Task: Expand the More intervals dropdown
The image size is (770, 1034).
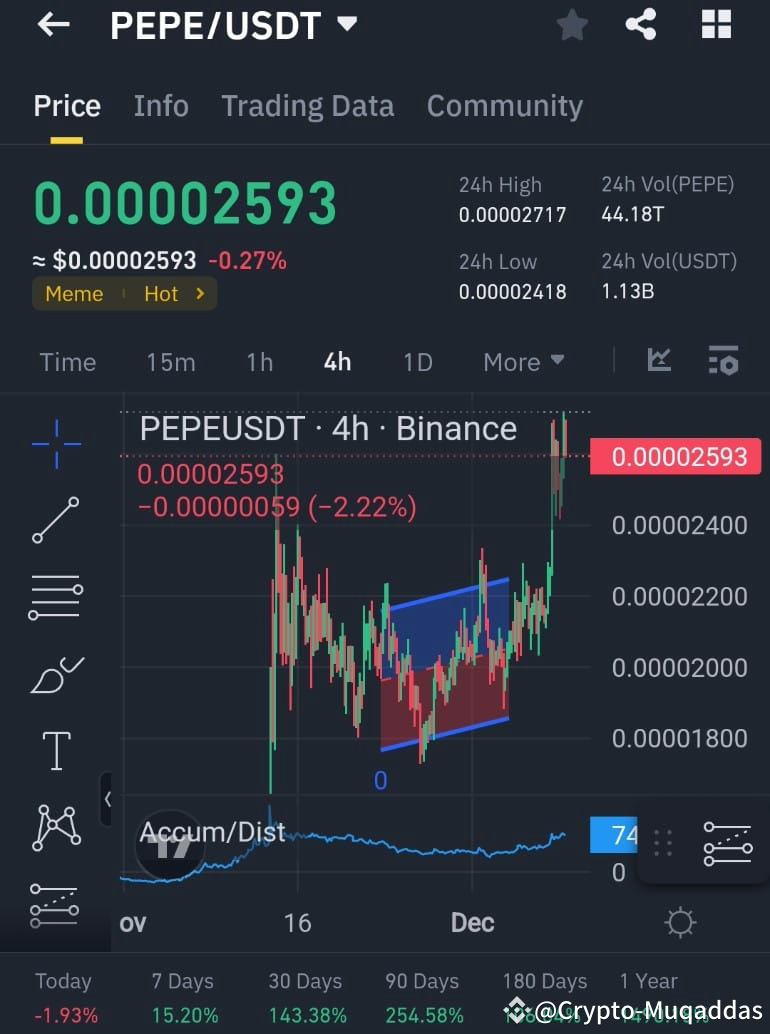Action: pos(523,362)
